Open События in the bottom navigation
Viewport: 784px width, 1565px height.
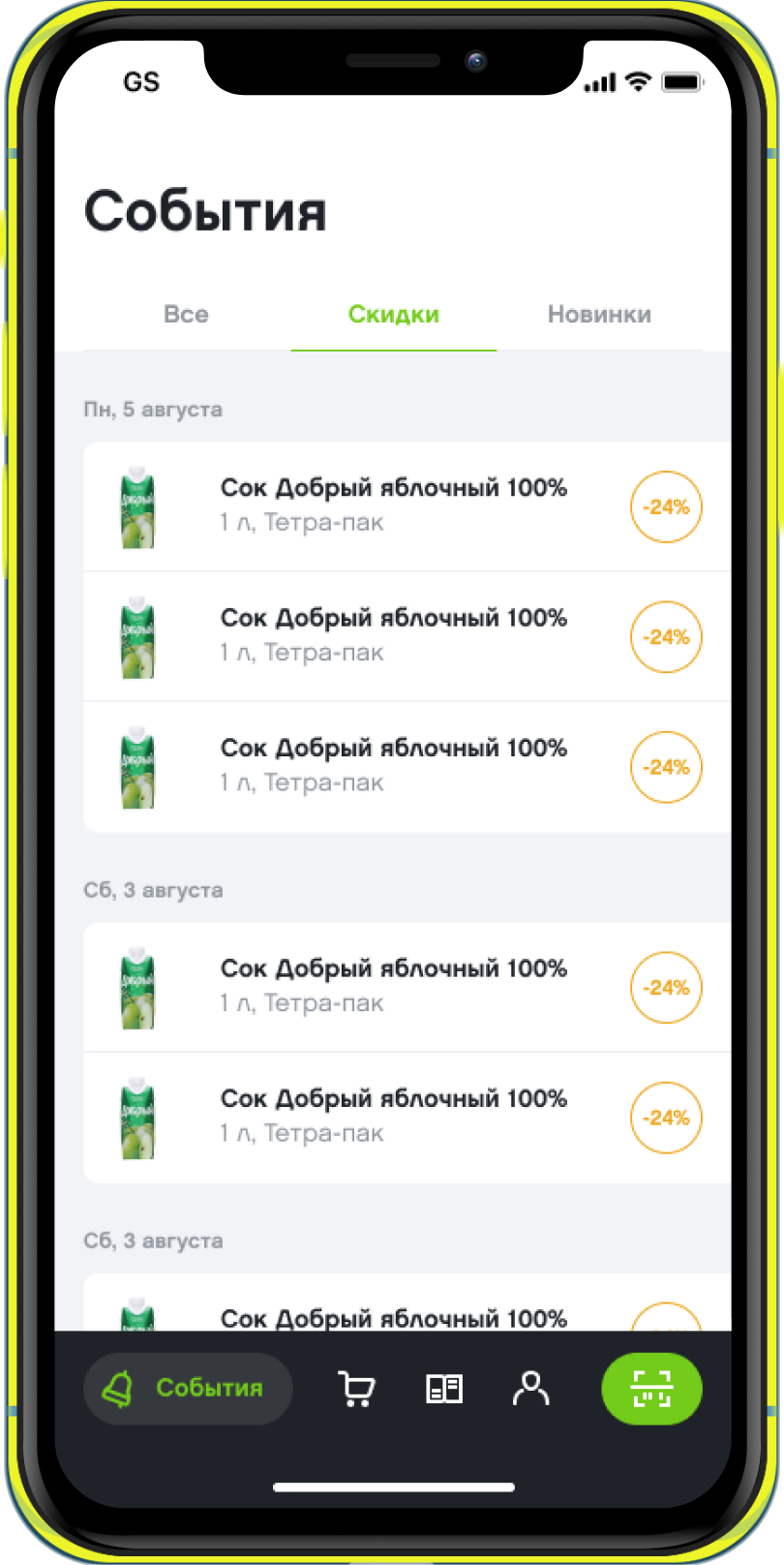[188, 1389]
